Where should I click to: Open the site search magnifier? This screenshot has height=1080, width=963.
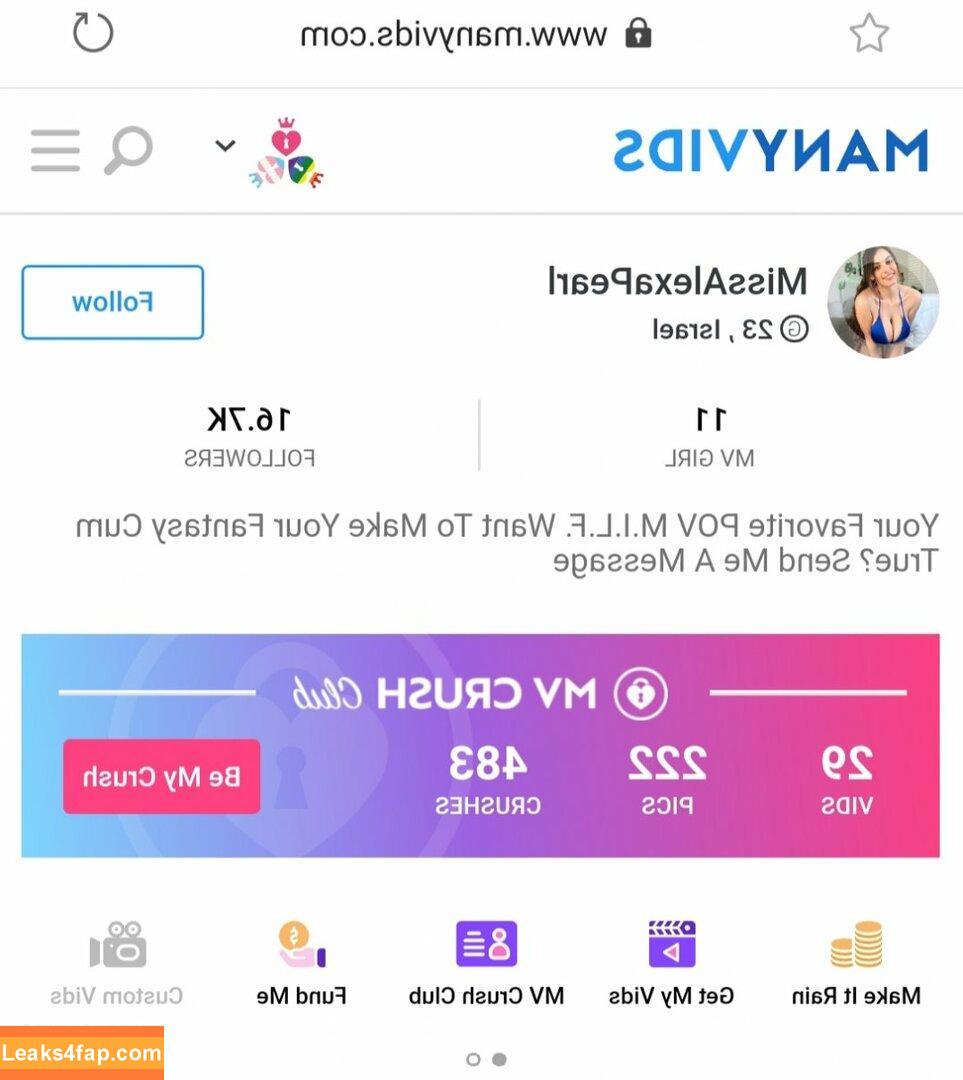[128, 152]
